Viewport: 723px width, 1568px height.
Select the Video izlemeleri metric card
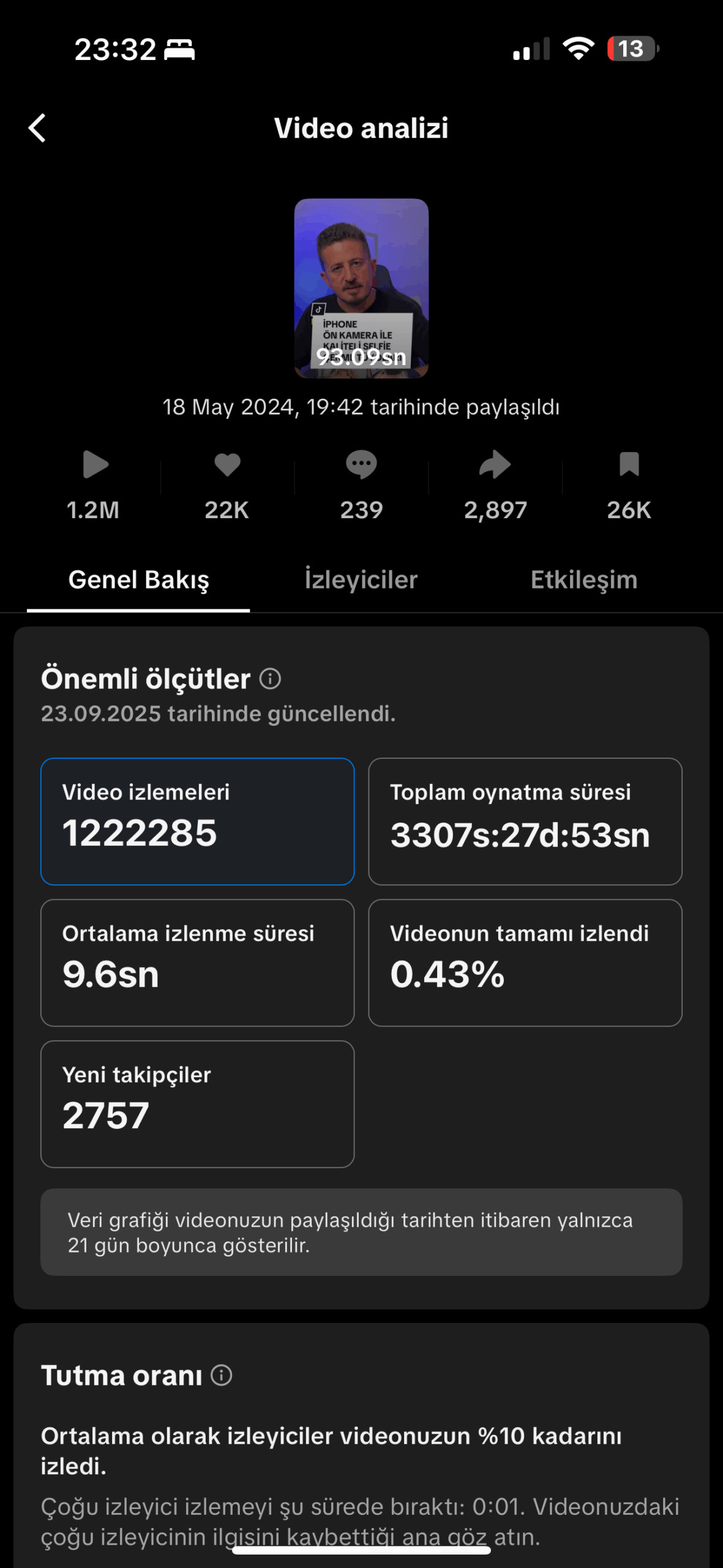click(x=197, y=821)
